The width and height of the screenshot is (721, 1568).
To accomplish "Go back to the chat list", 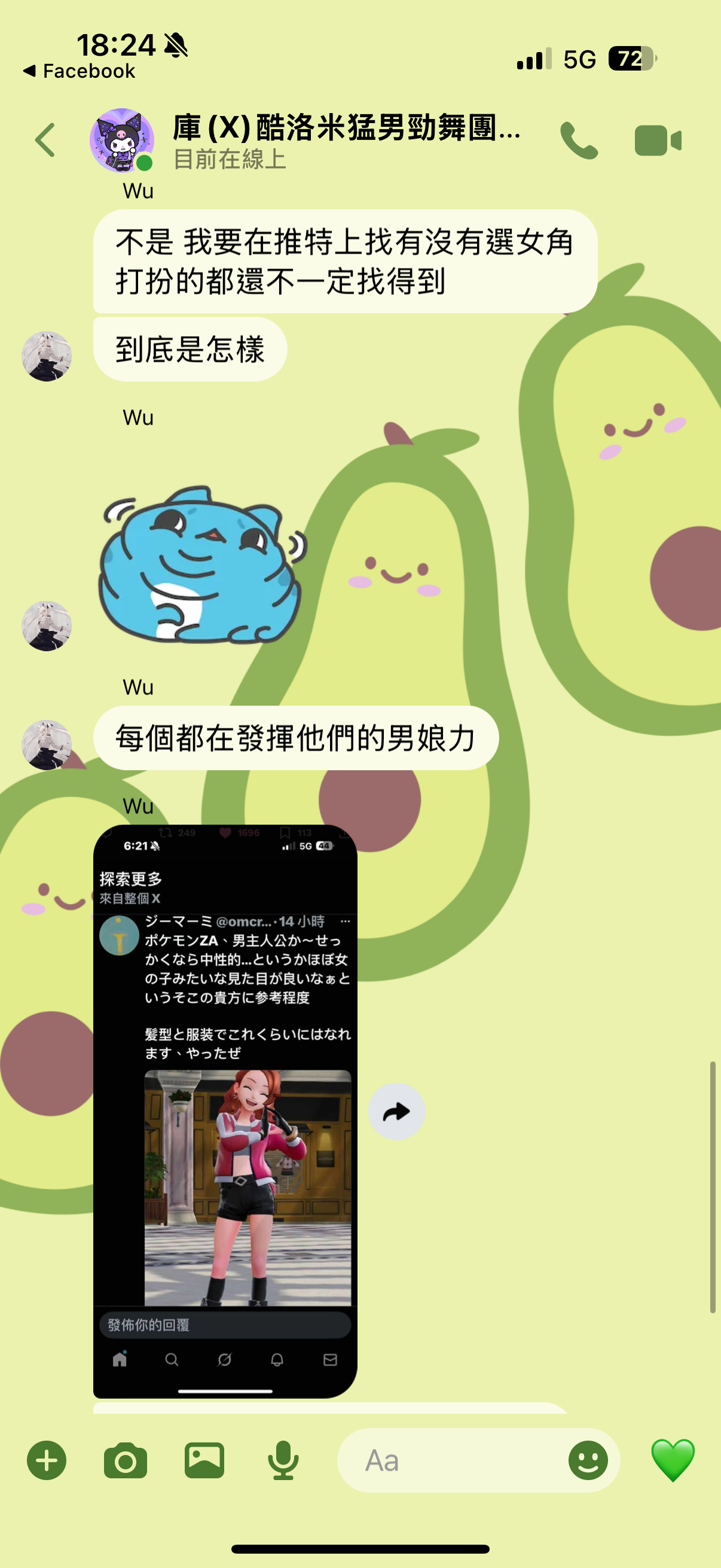I will pos(45,140).
